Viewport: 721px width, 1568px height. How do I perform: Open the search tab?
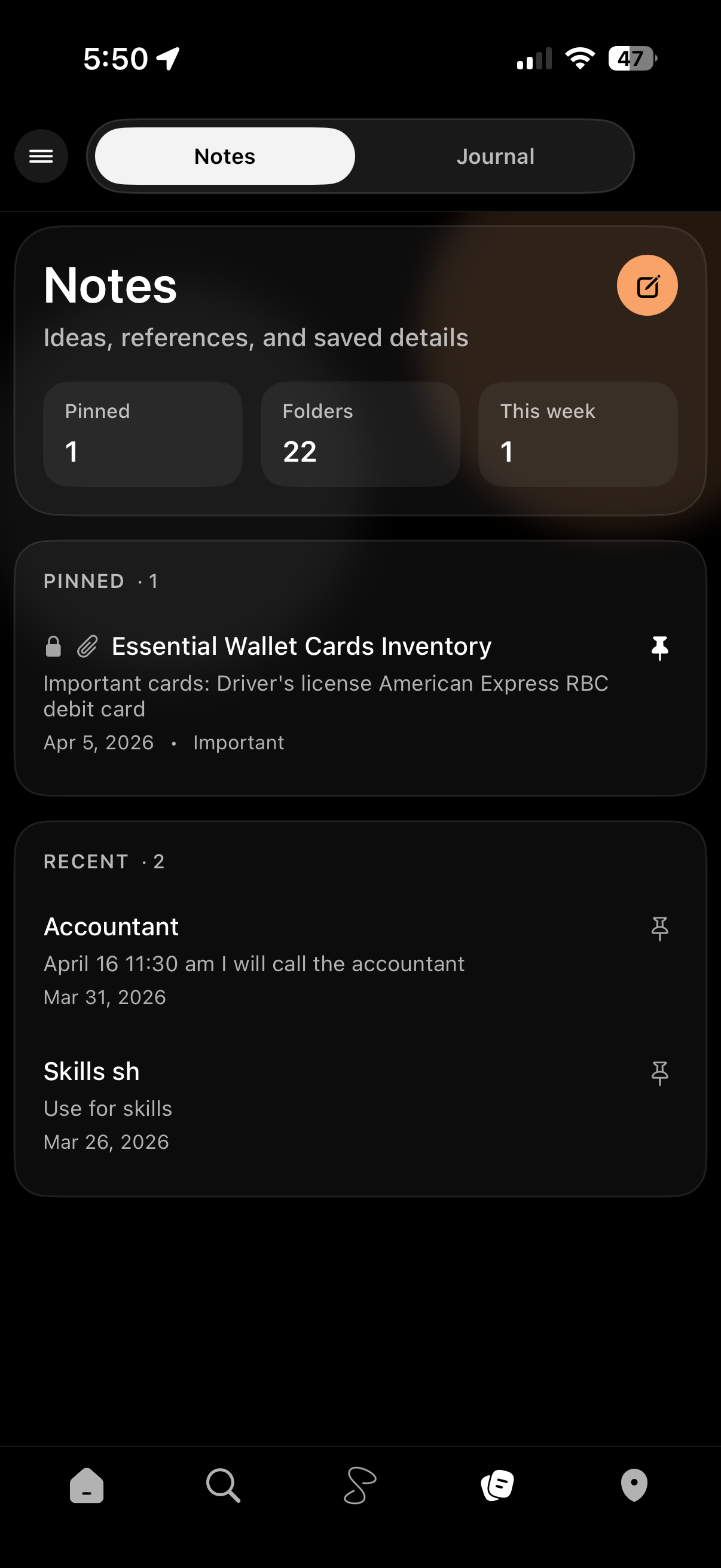[224, 1485]
